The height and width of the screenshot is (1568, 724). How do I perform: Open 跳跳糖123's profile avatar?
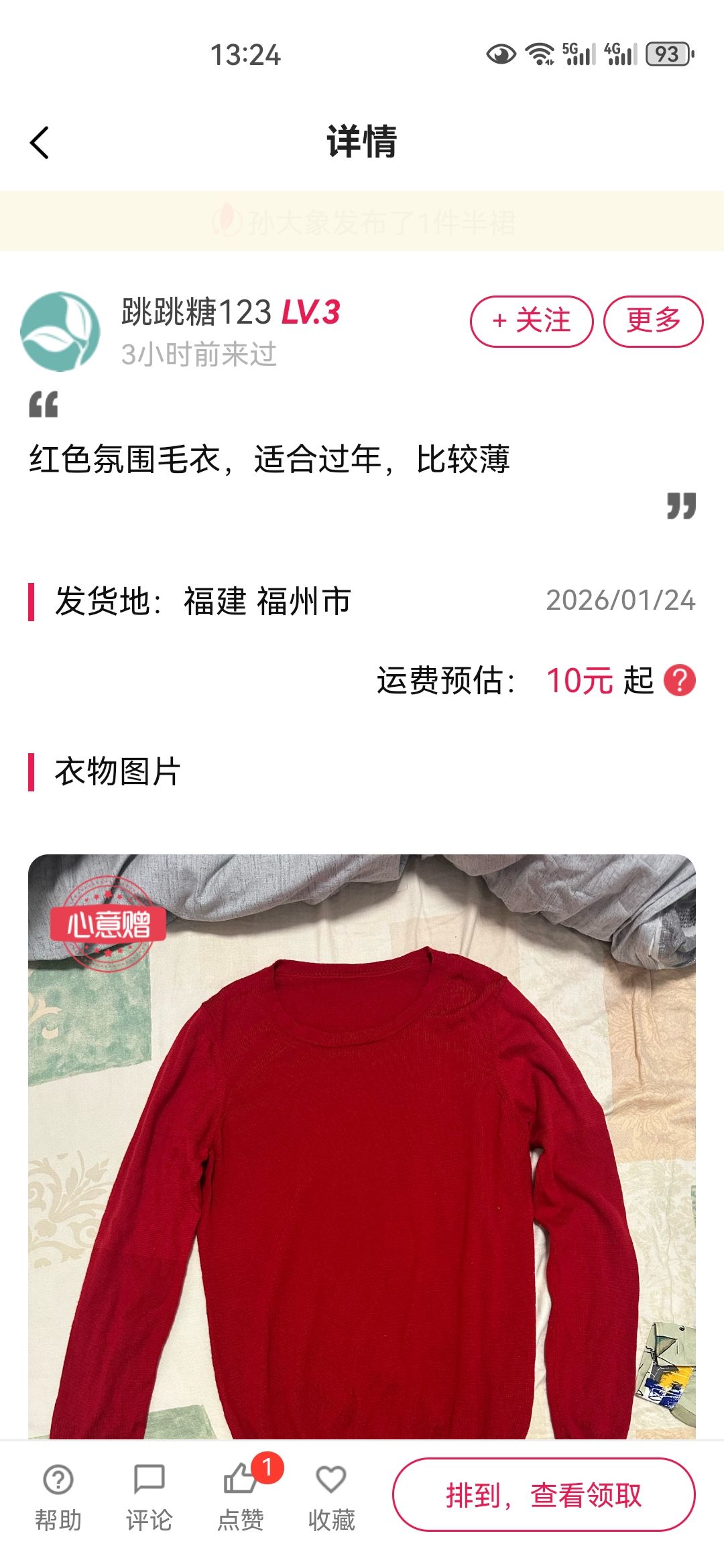[60, 331]
